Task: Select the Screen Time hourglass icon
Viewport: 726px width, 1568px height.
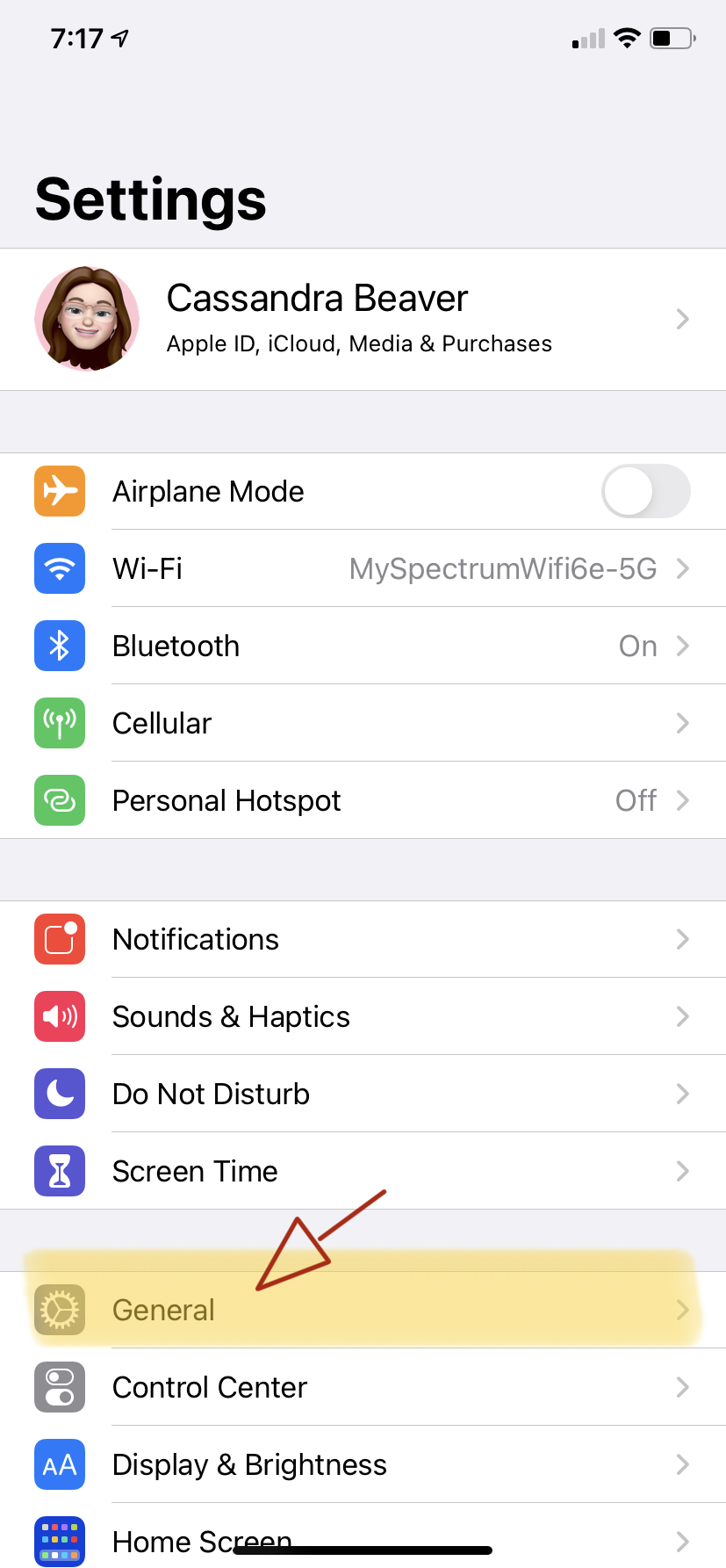Action: click(x=59, y=1171)
